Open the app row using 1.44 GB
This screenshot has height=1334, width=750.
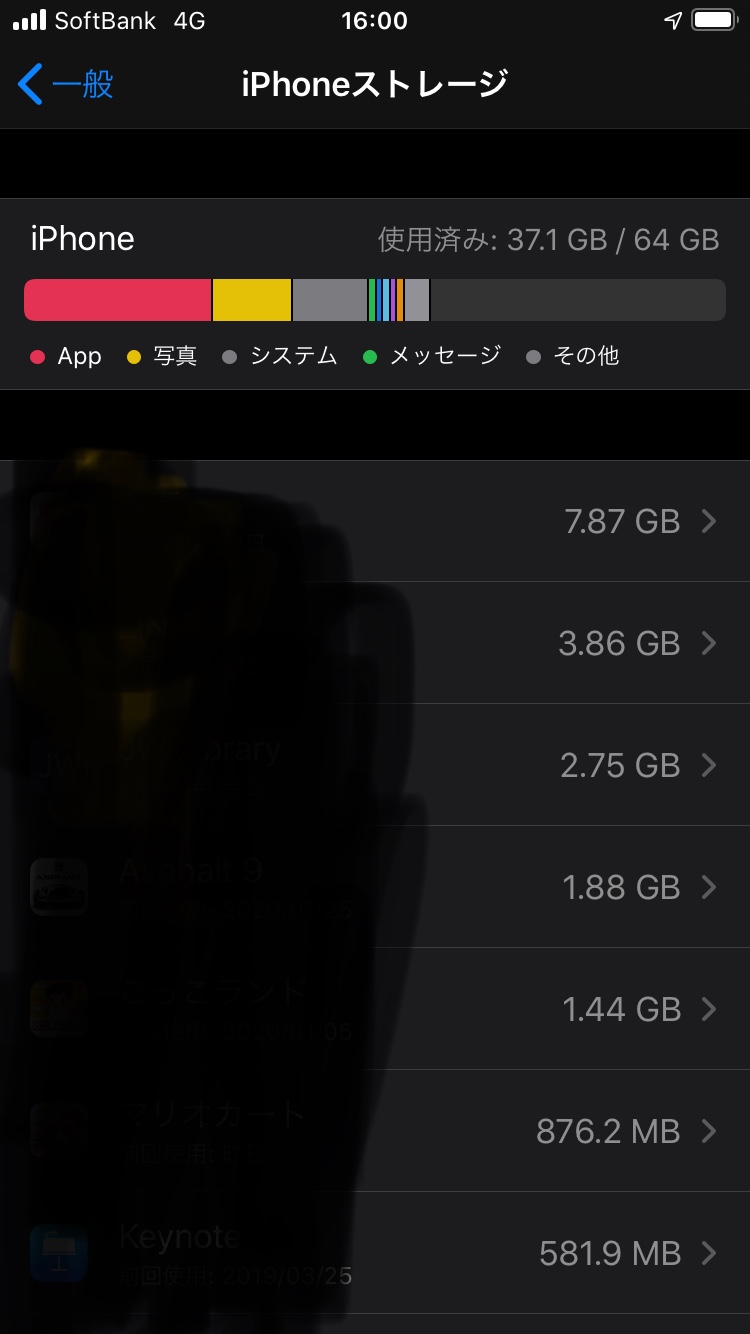click(375, 1009)
